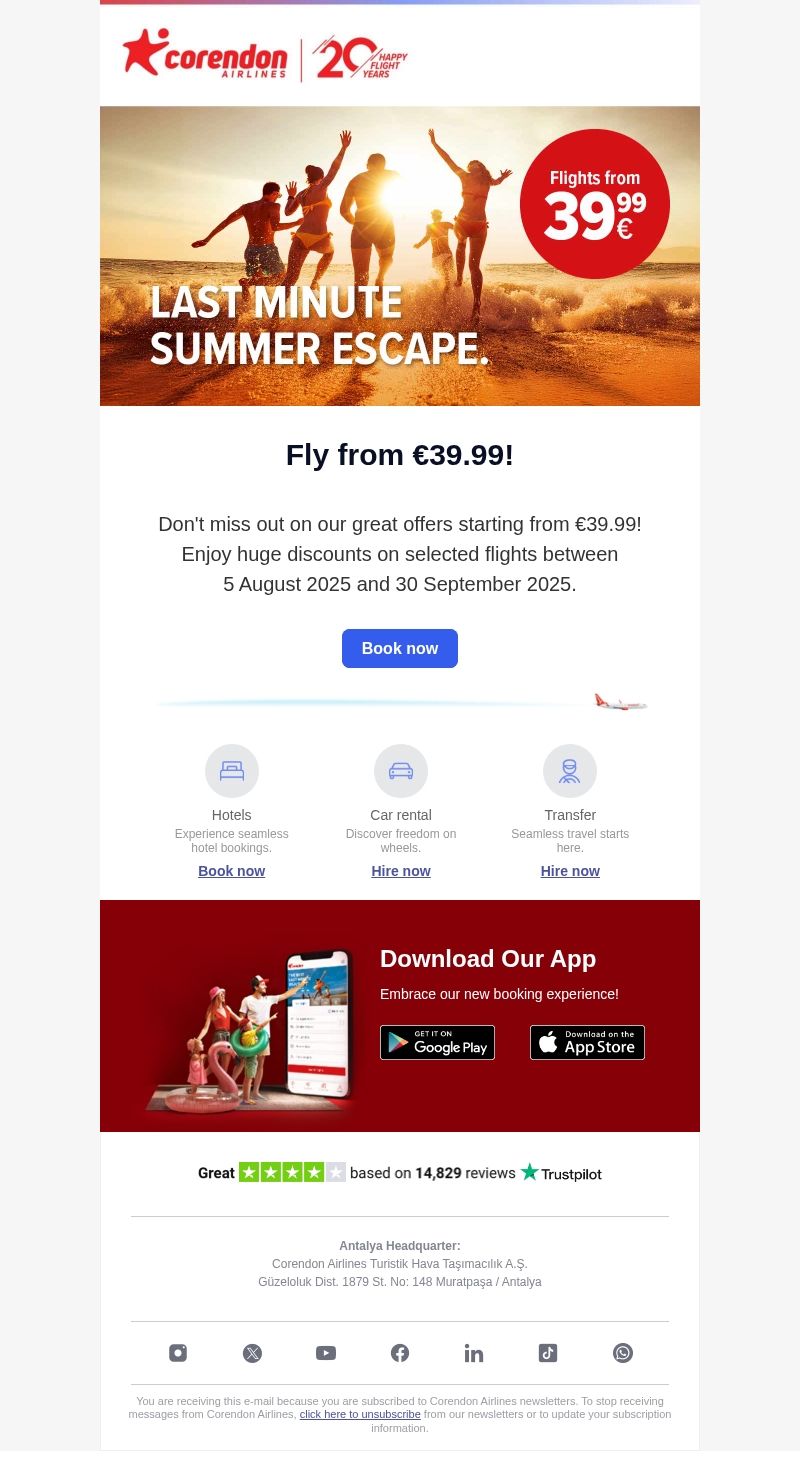Open the TikTok account icon
Image resolution: width=800 pixels, height=1469 pixels.
tap(548, 1353)
